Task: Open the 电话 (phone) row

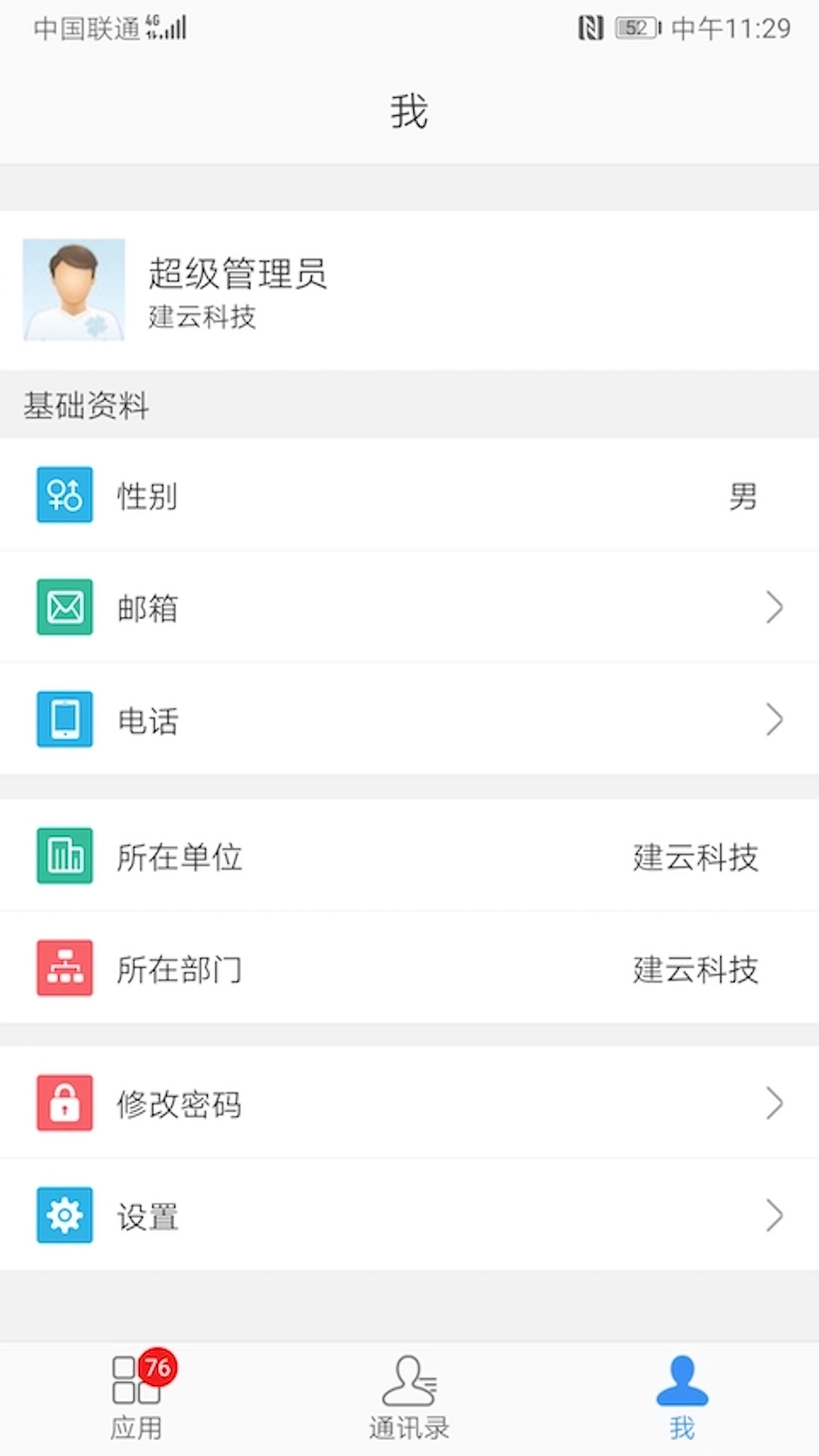Action: pyautogui.click(x=409, y=720)
